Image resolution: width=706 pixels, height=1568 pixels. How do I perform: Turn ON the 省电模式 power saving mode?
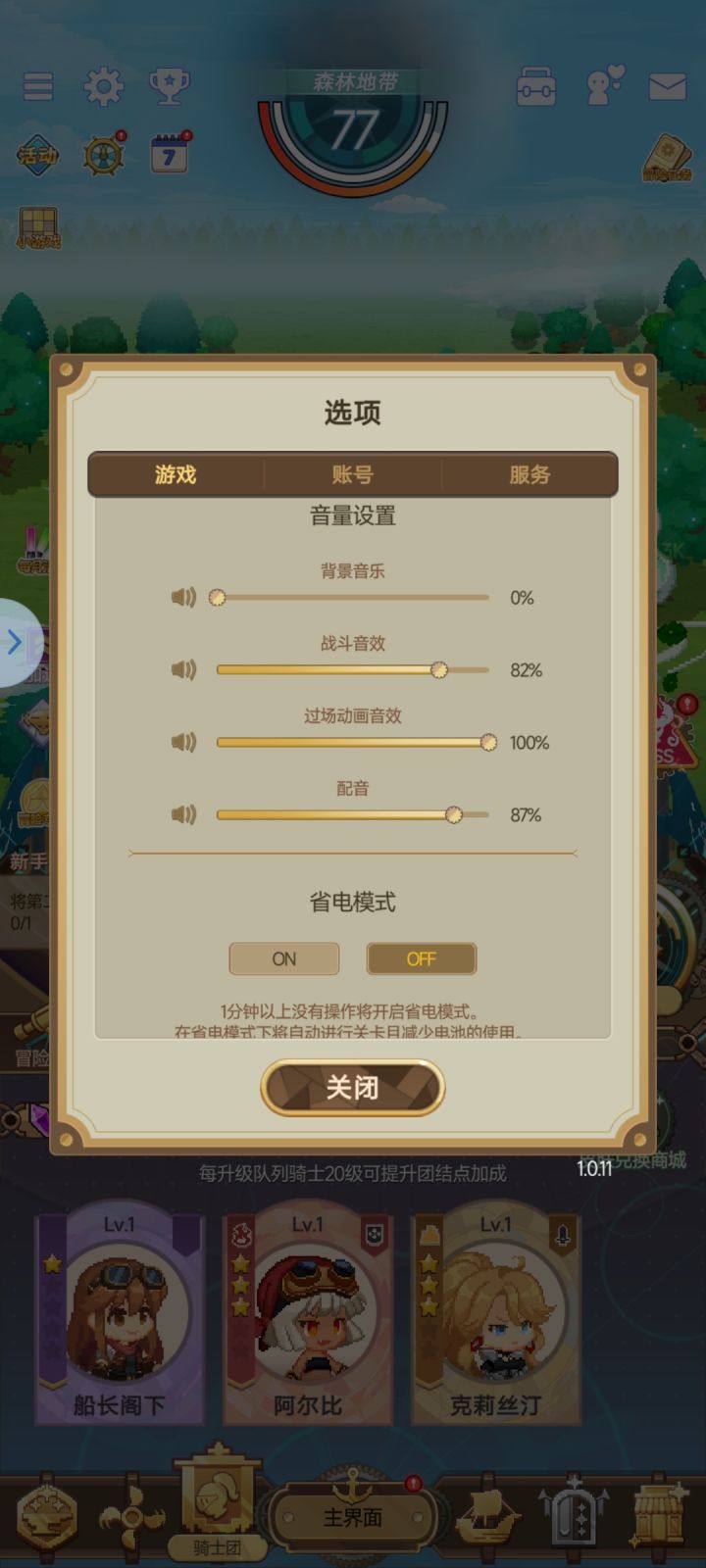click(x=283, y=958)
